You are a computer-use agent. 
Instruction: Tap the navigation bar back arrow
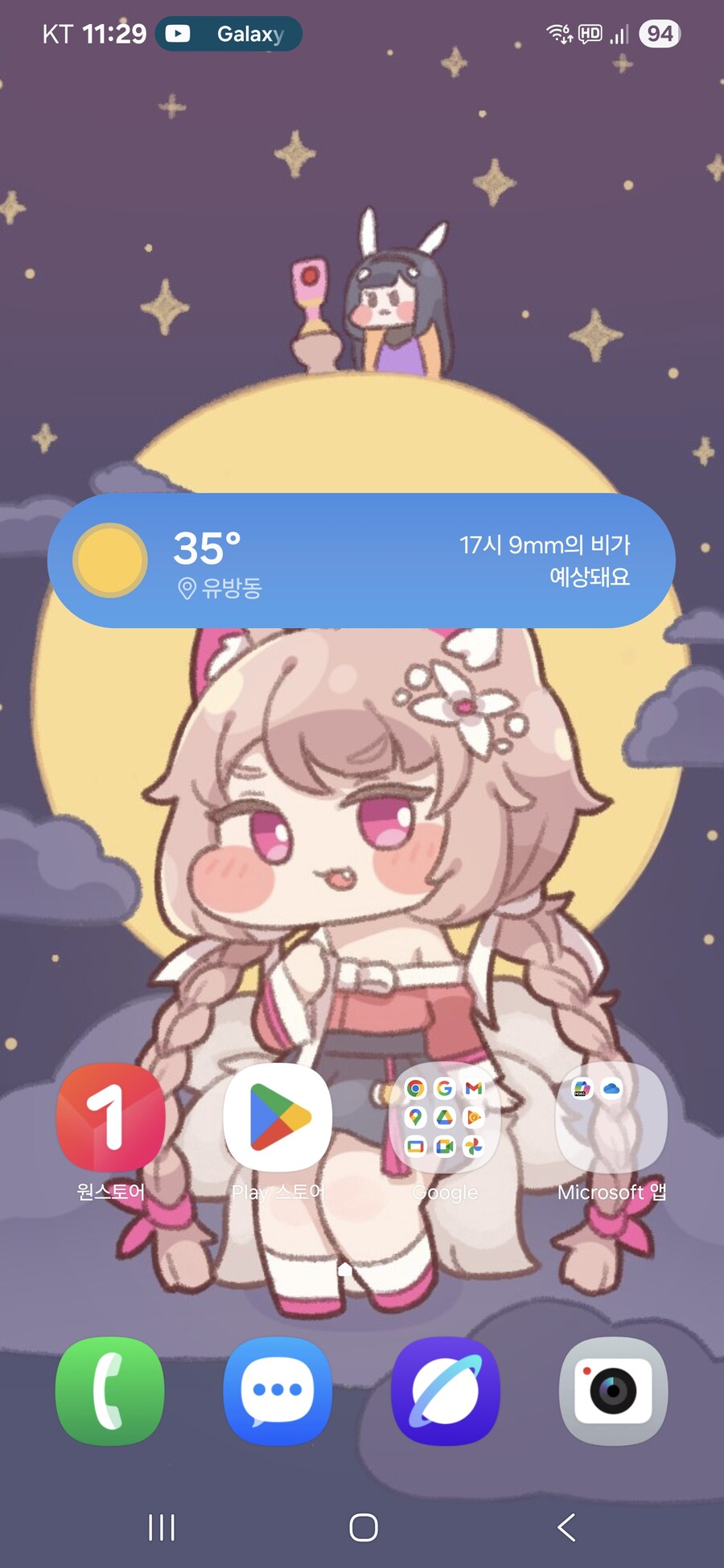[x=566, y=1527]
